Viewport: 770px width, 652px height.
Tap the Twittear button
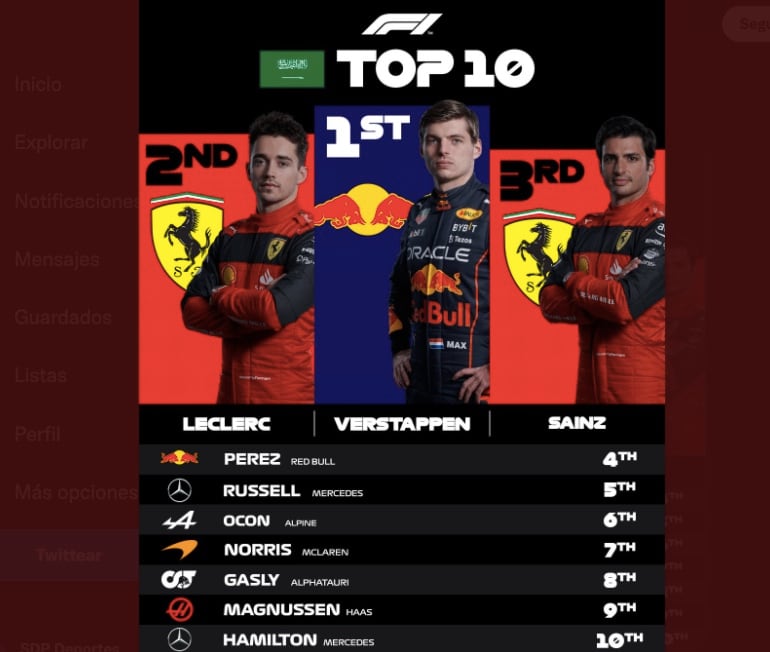pyautogui.click(x=68, y=555)
